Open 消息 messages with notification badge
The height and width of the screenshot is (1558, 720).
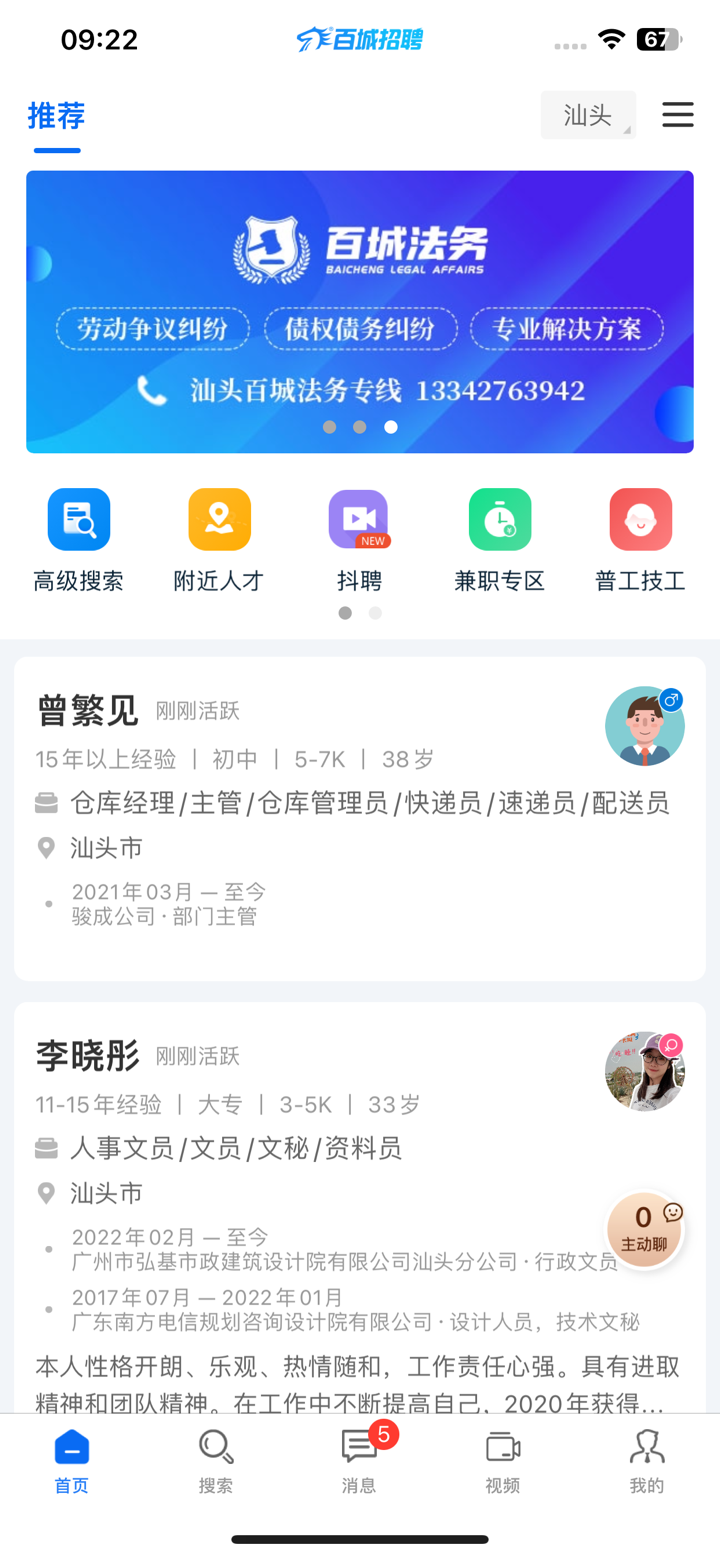[359, 1463]
